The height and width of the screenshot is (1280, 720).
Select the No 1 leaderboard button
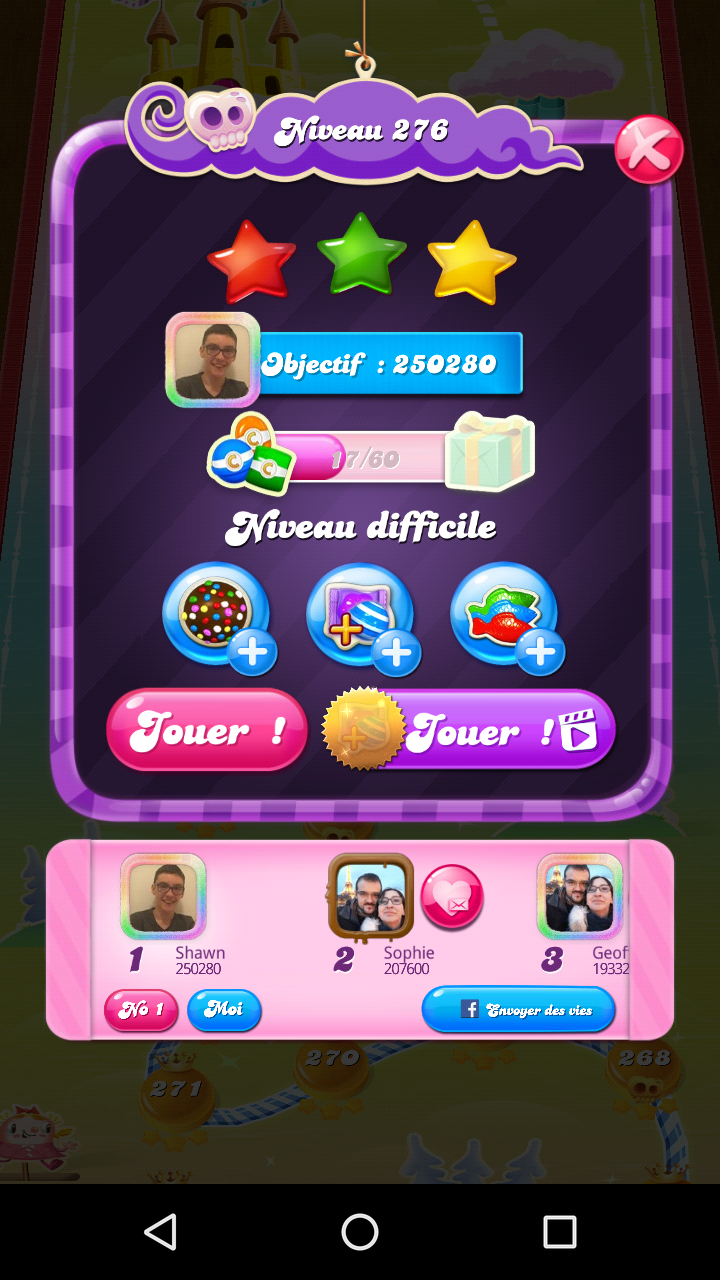[x=141, y=1010]
